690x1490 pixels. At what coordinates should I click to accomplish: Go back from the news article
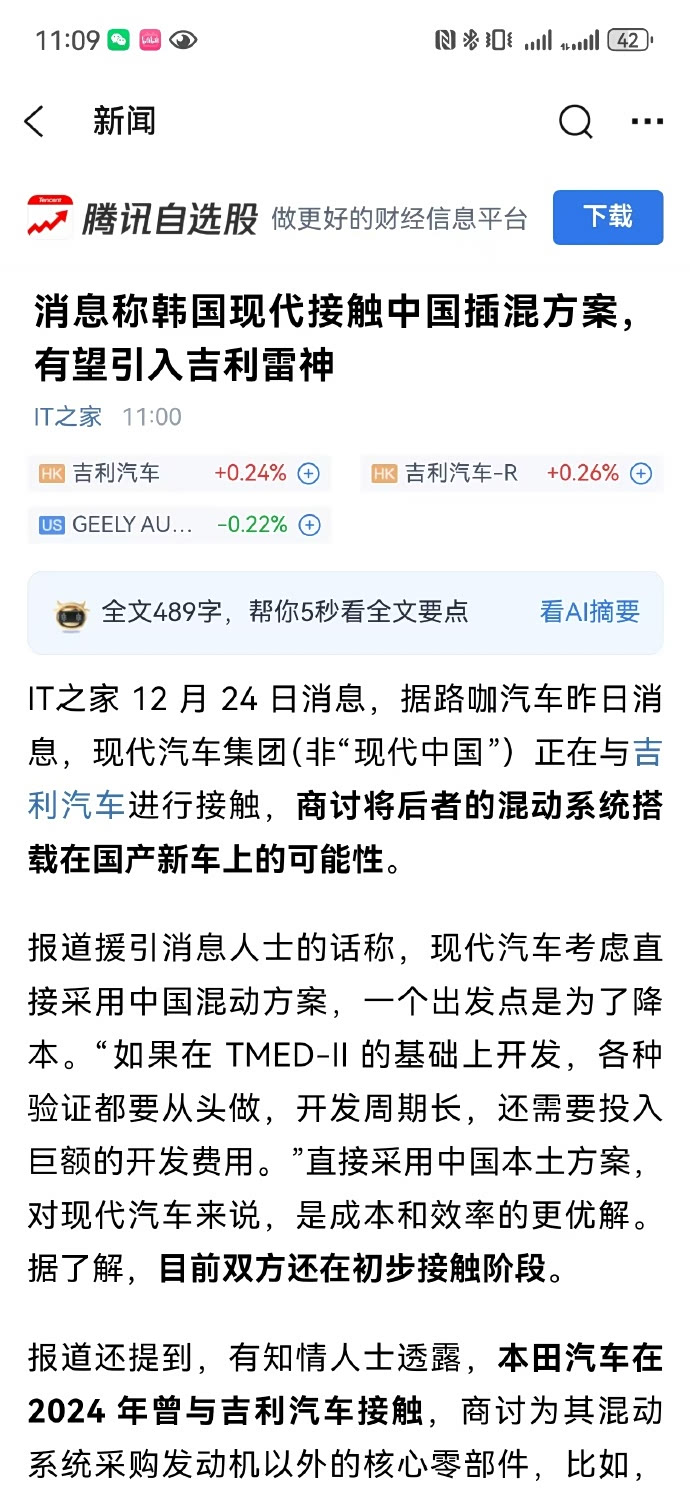[34, 122]
